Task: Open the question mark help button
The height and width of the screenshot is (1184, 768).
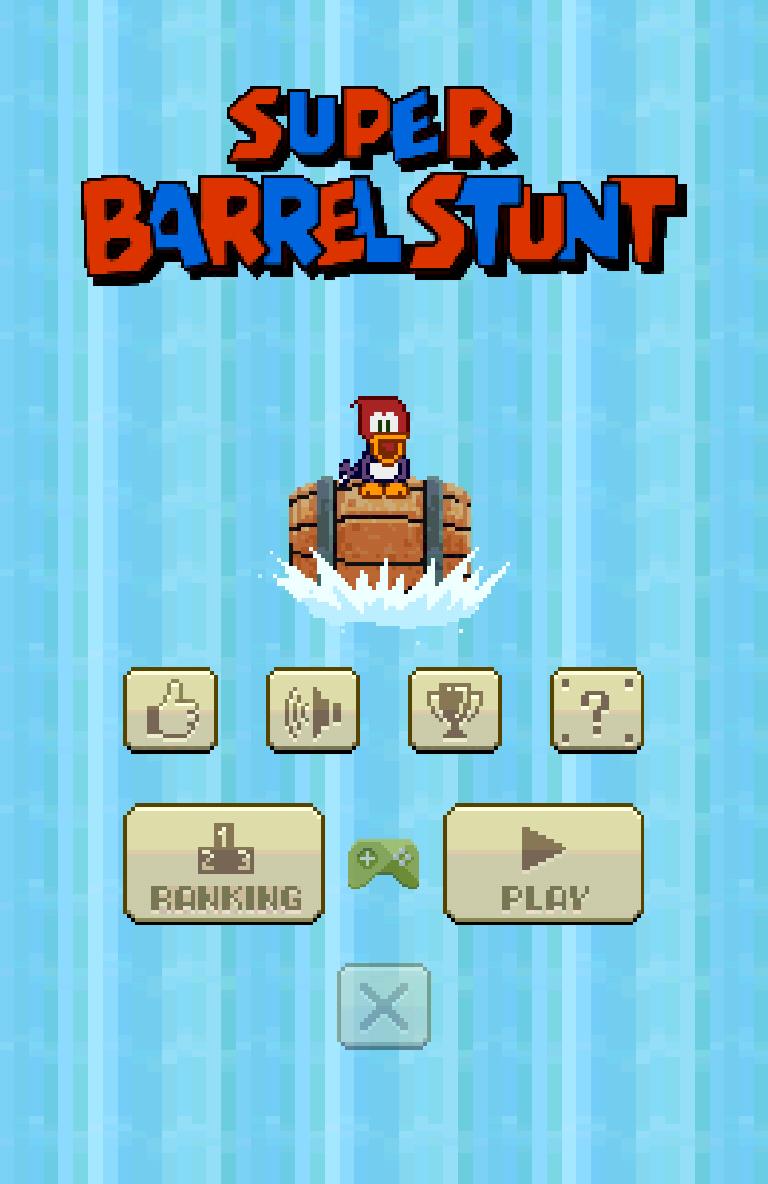Action: 597,710
